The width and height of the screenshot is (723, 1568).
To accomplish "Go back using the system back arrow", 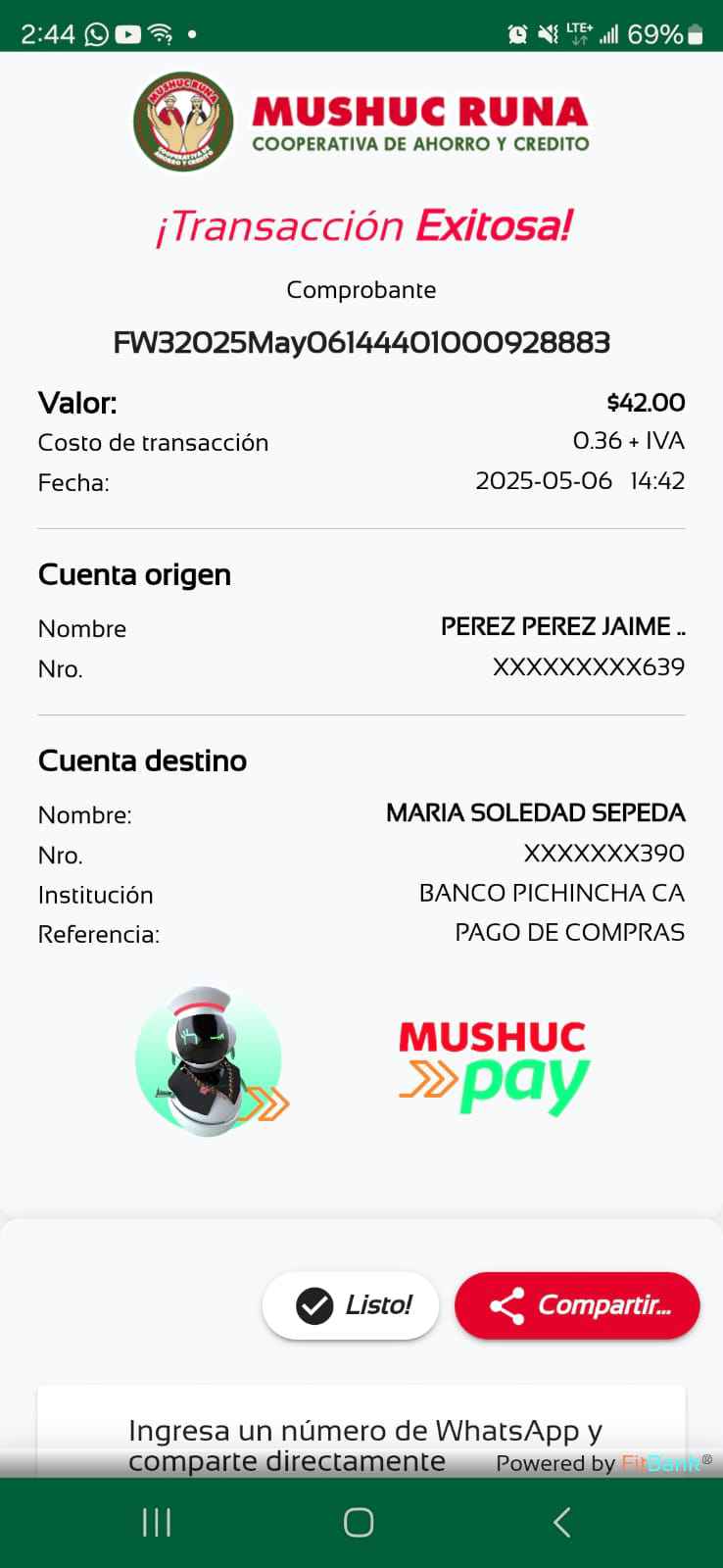I will point(561,1522).
